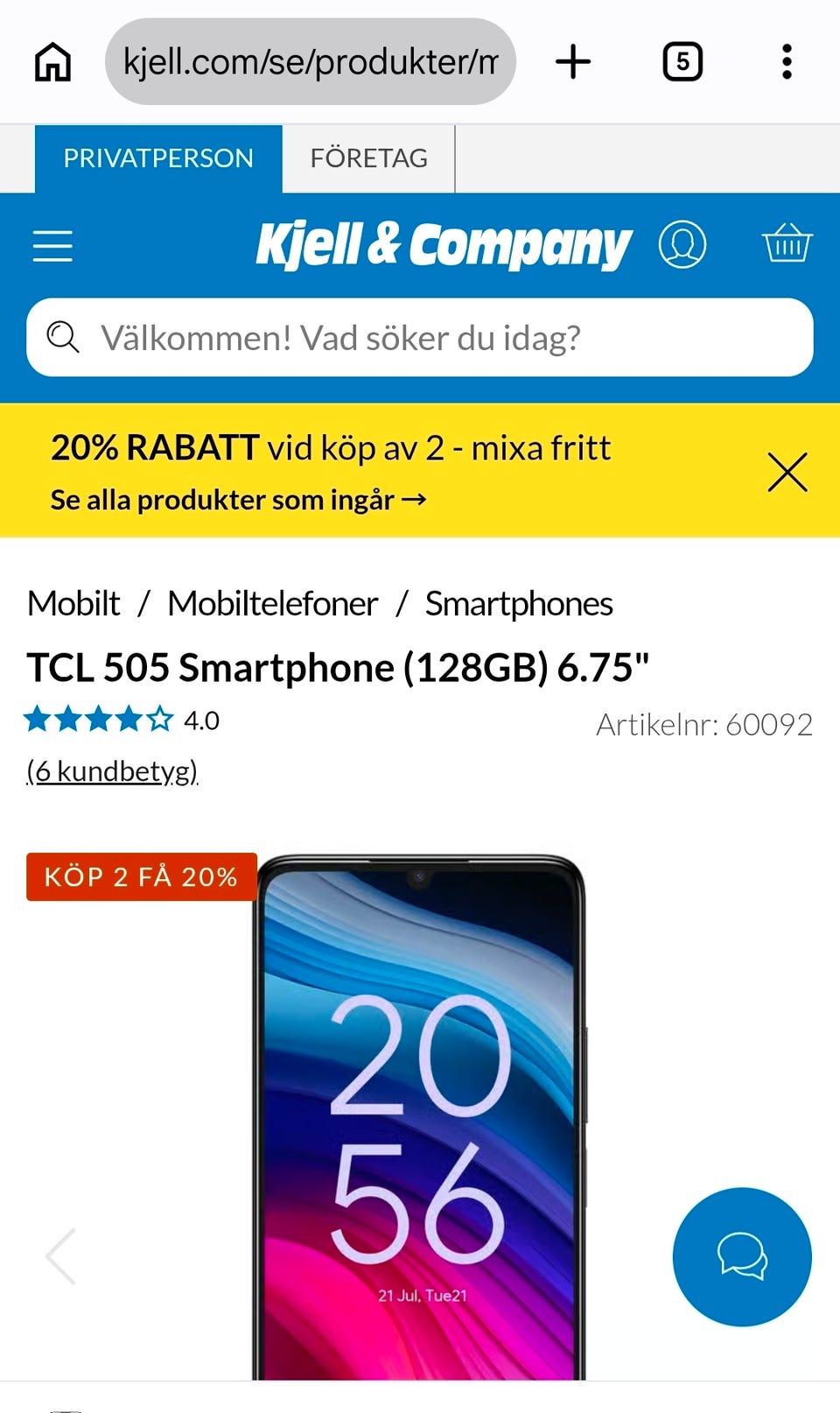This screenshot has width=840, height=1413.
Task: Open the shopping basket
Action: pyautogui.click(x=787, y=243)
